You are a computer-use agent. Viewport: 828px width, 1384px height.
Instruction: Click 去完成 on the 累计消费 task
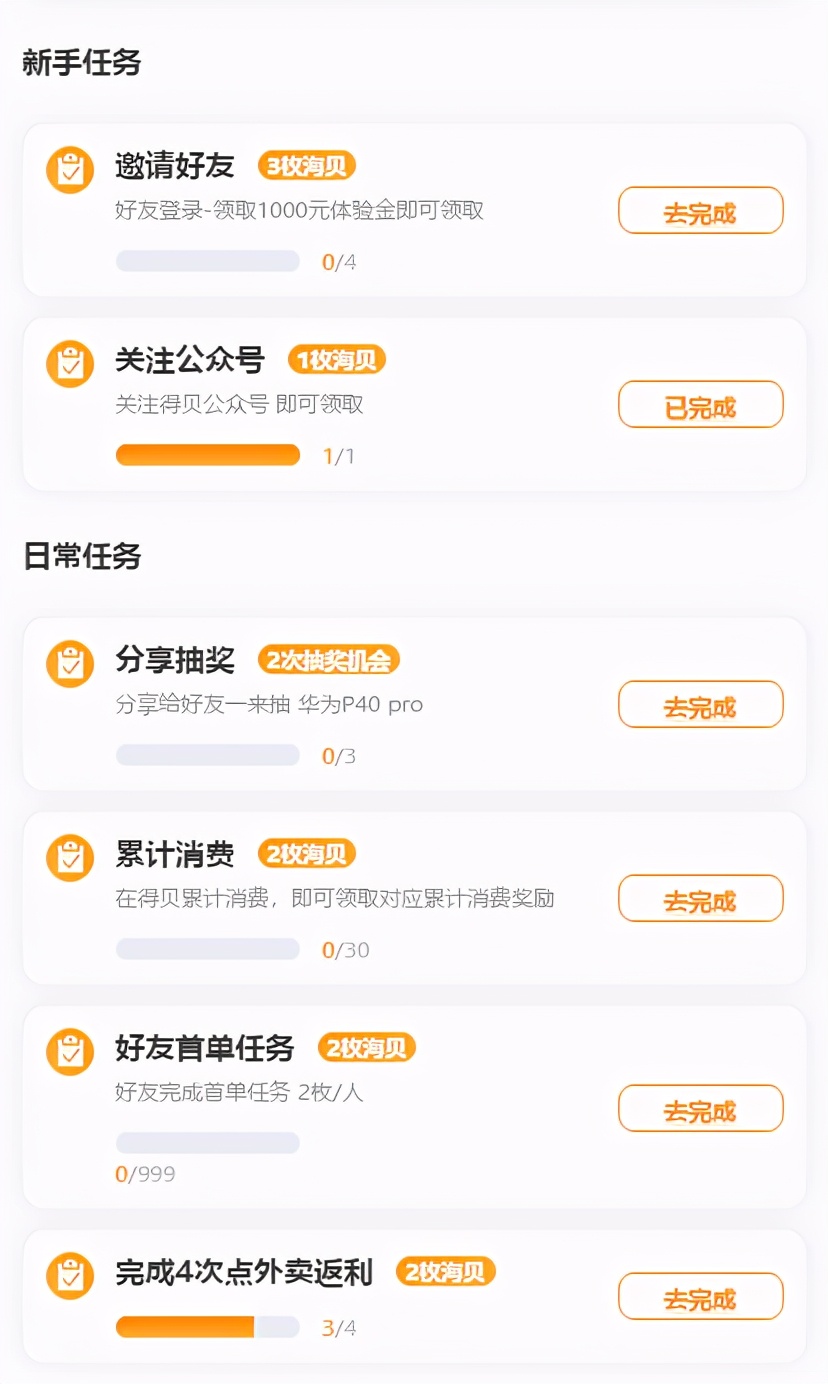700,898
